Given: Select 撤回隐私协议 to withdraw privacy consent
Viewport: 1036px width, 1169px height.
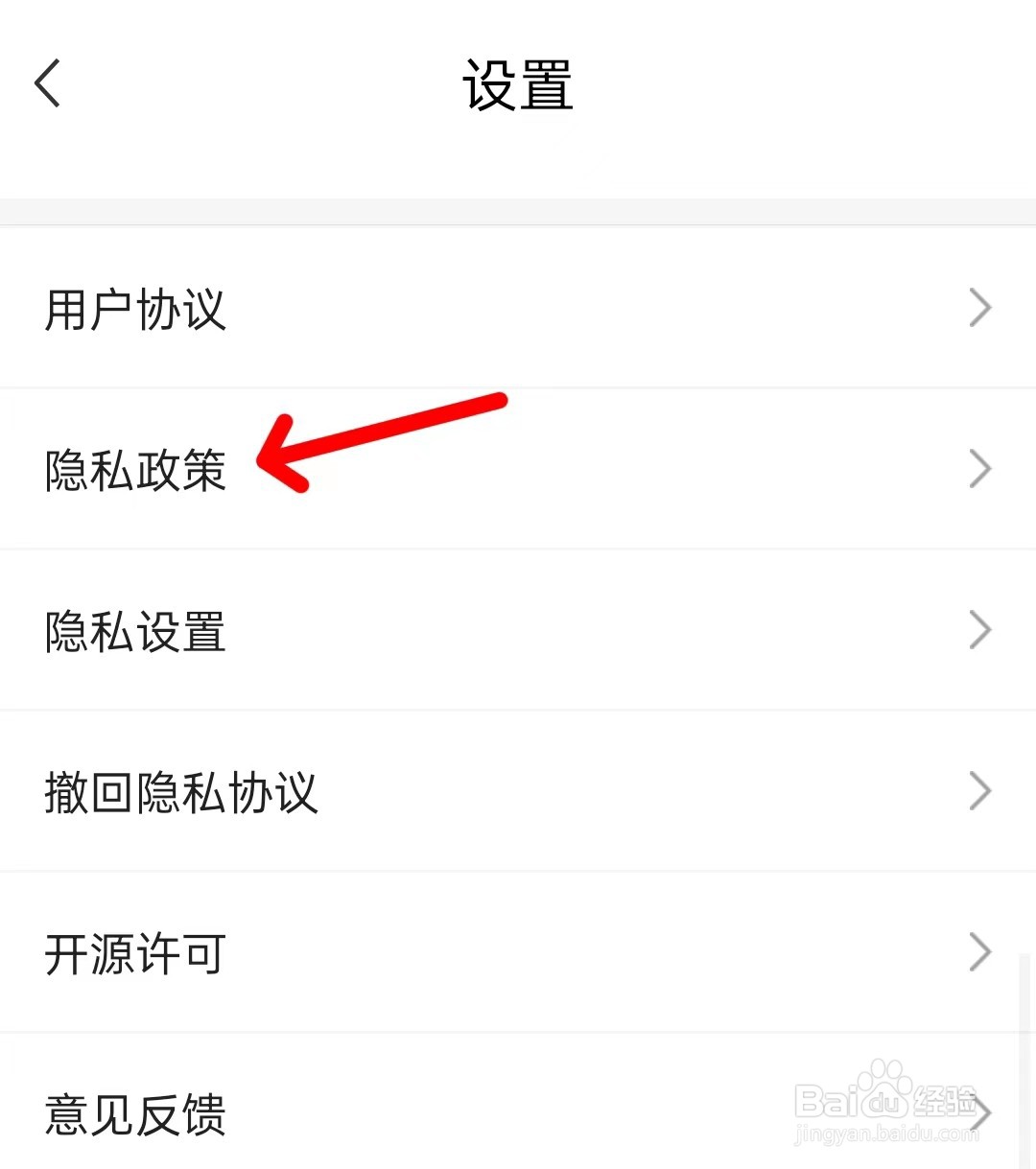Looking at the screenshot, I should click(x=384, y=791).
